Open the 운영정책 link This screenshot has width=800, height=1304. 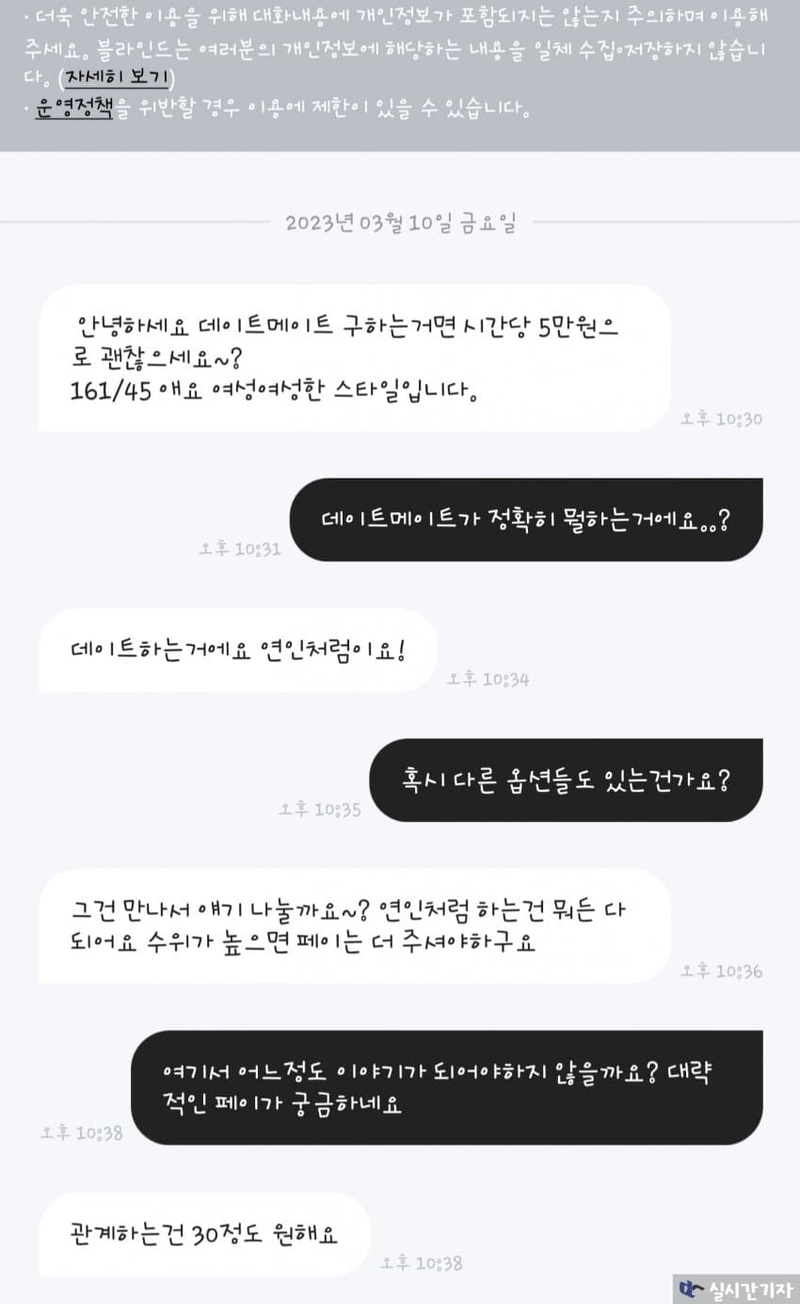[73, 109]
